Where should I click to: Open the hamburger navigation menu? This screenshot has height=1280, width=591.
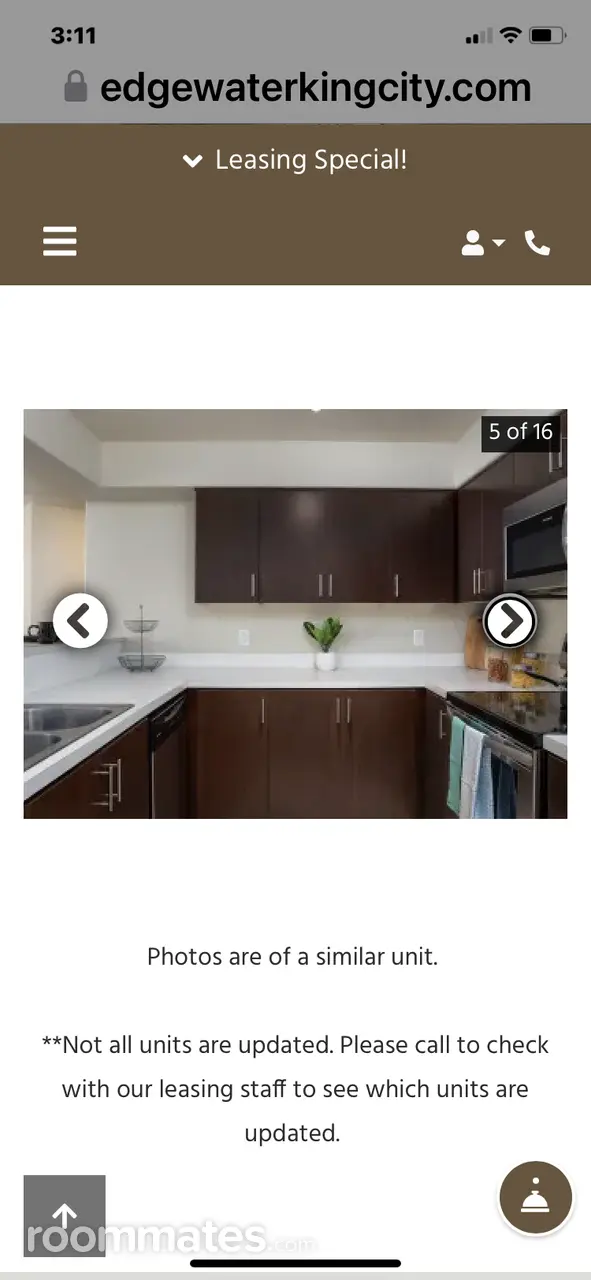[59, 241]
